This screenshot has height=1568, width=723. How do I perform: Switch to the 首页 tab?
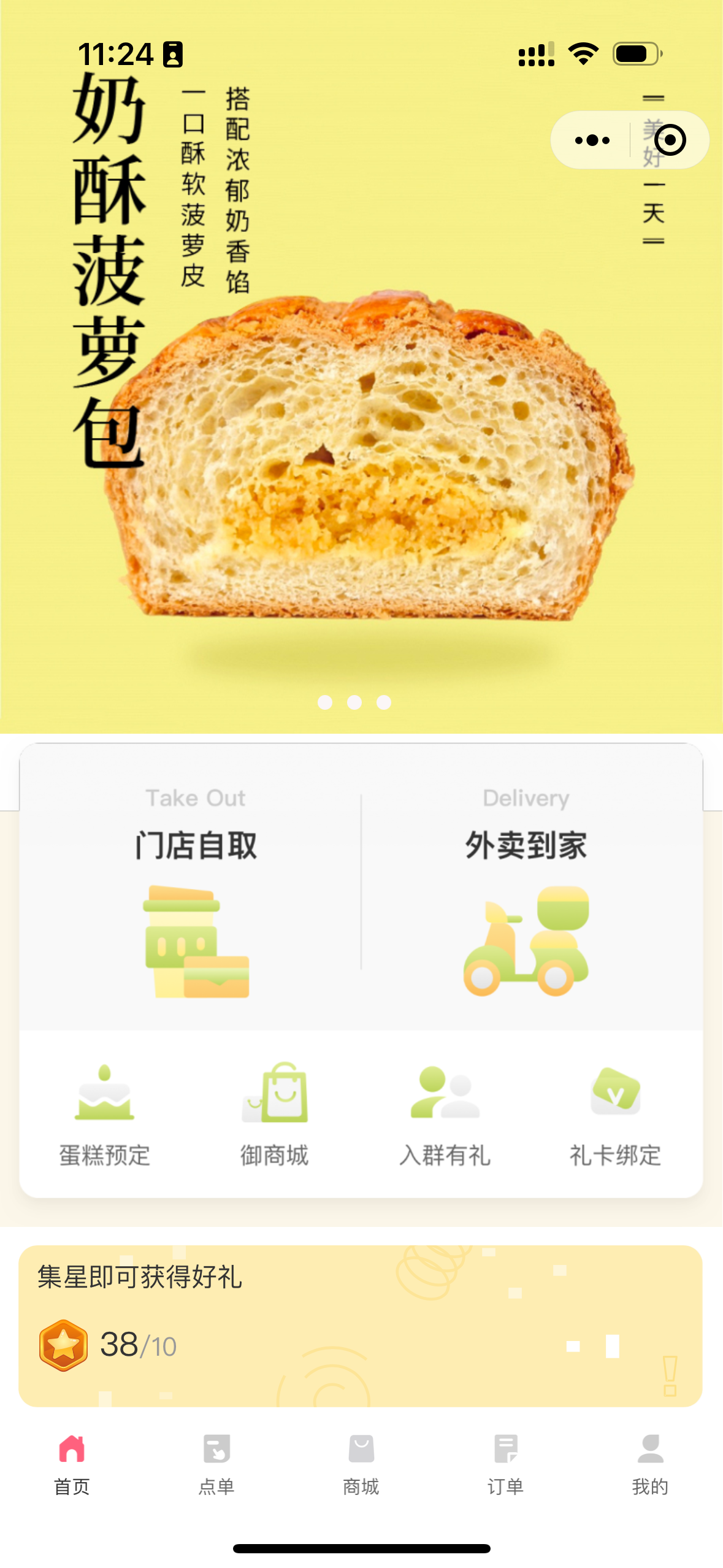click(x=72, y=1464)
